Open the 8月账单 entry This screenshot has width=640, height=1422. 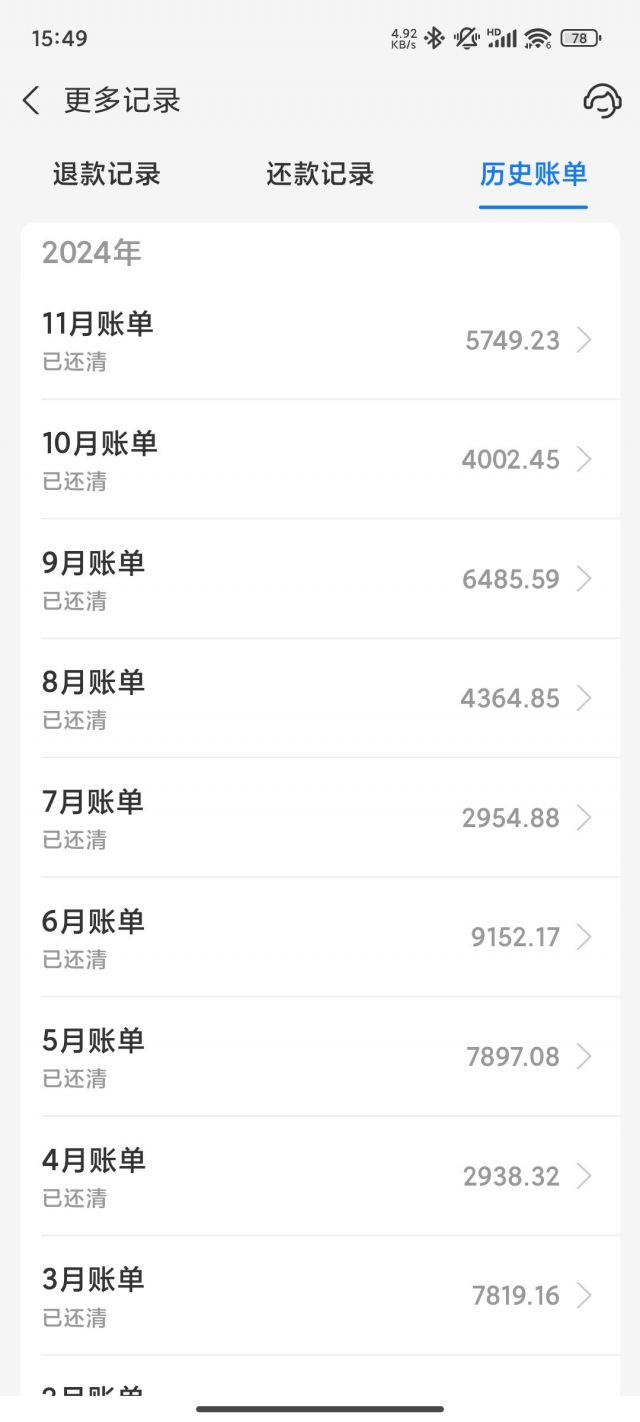[320, 698]
